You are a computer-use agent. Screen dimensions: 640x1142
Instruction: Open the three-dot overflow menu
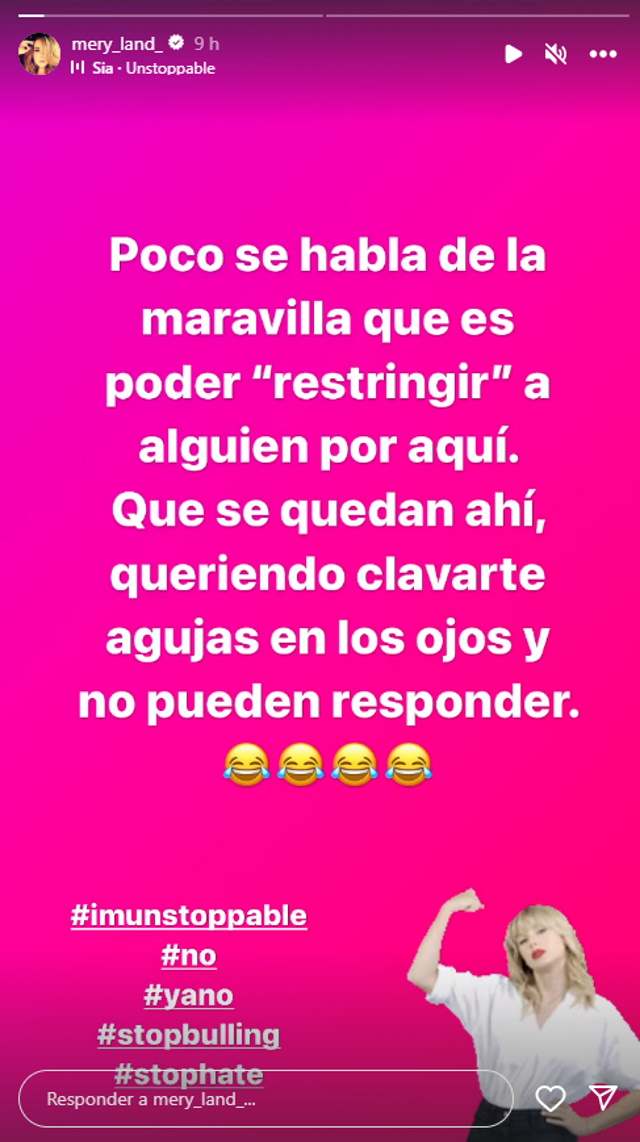point(602,54)
